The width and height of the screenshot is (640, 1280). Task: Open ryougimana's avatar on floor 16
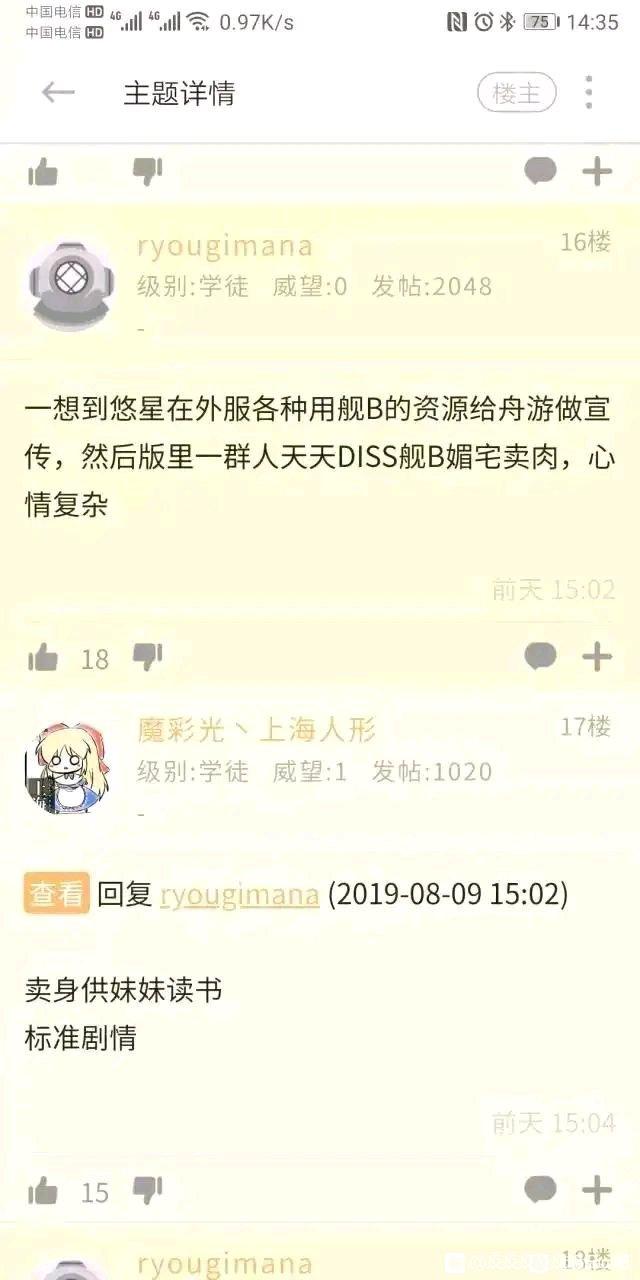[67, 284]
